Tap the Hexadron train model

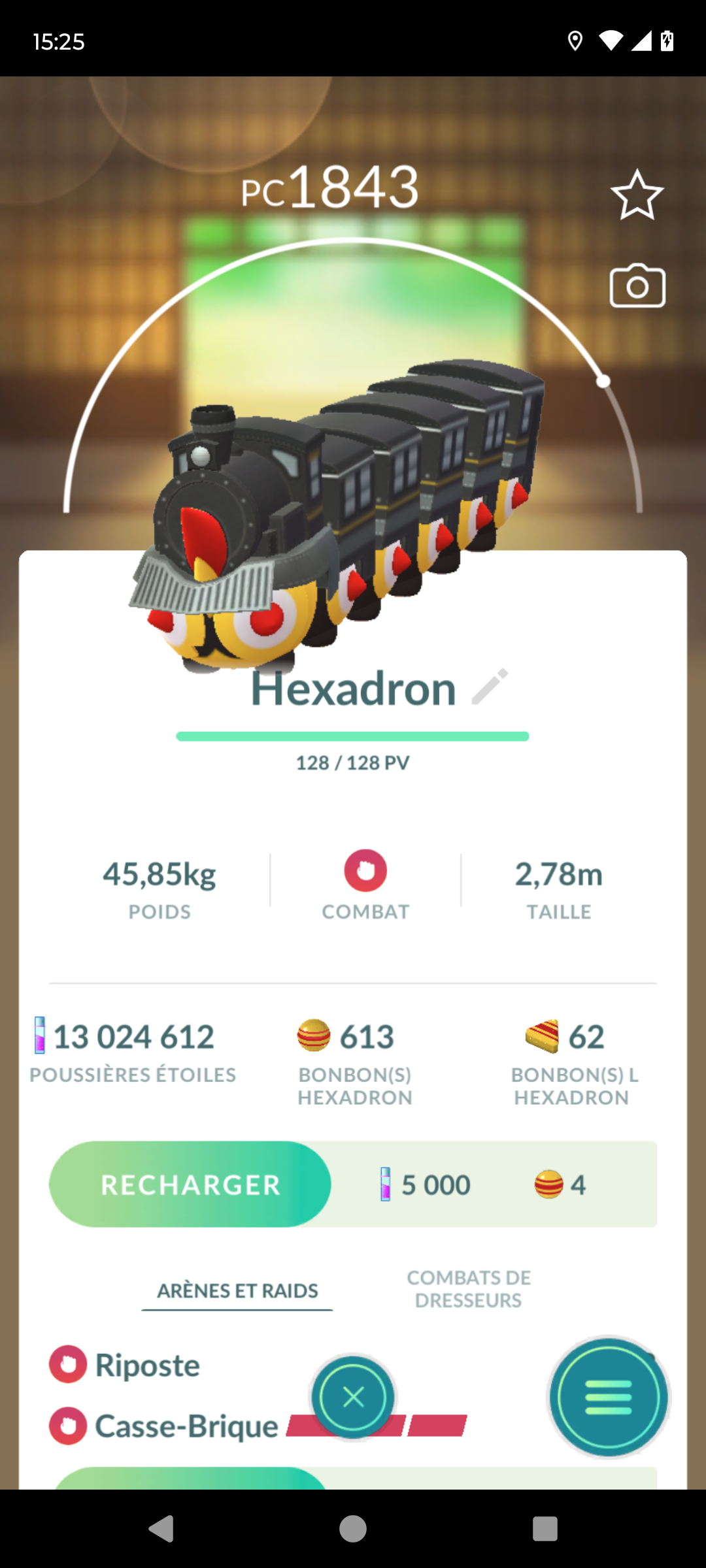point(337,513)
